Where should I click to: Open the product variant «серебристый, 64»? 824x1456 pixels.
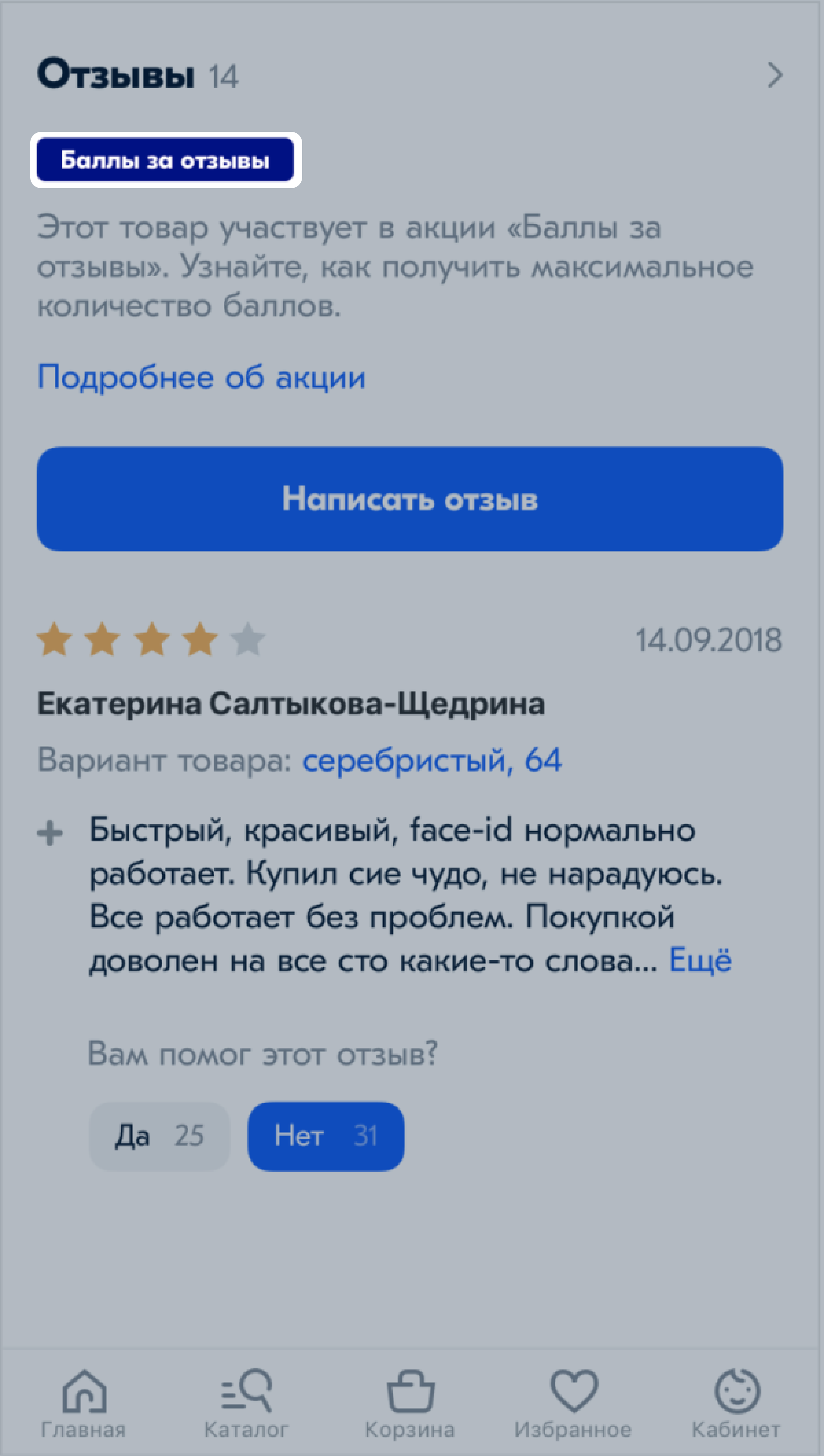point(432,760)
